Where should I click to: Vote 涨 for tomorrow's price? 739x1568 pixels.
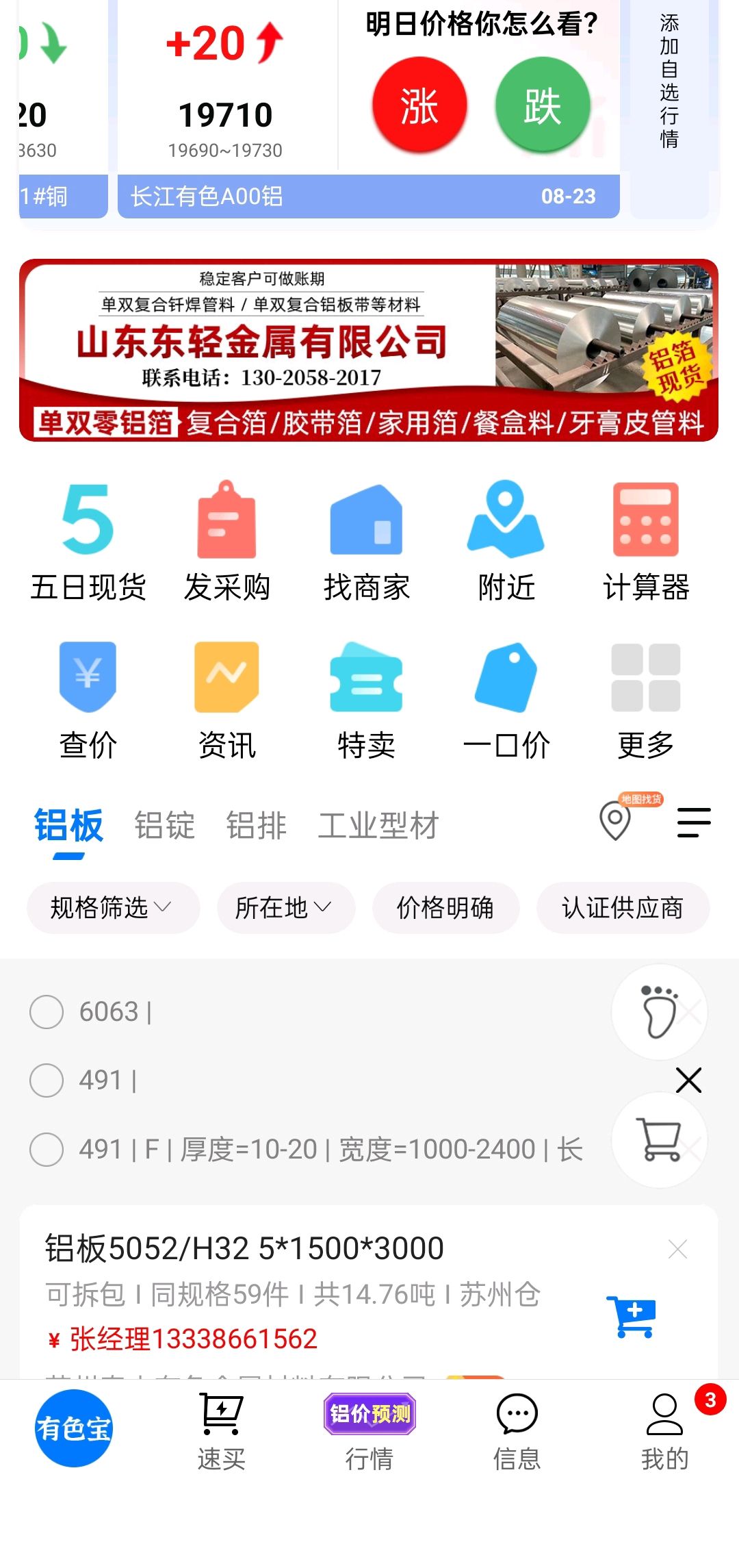click(419, 105)
